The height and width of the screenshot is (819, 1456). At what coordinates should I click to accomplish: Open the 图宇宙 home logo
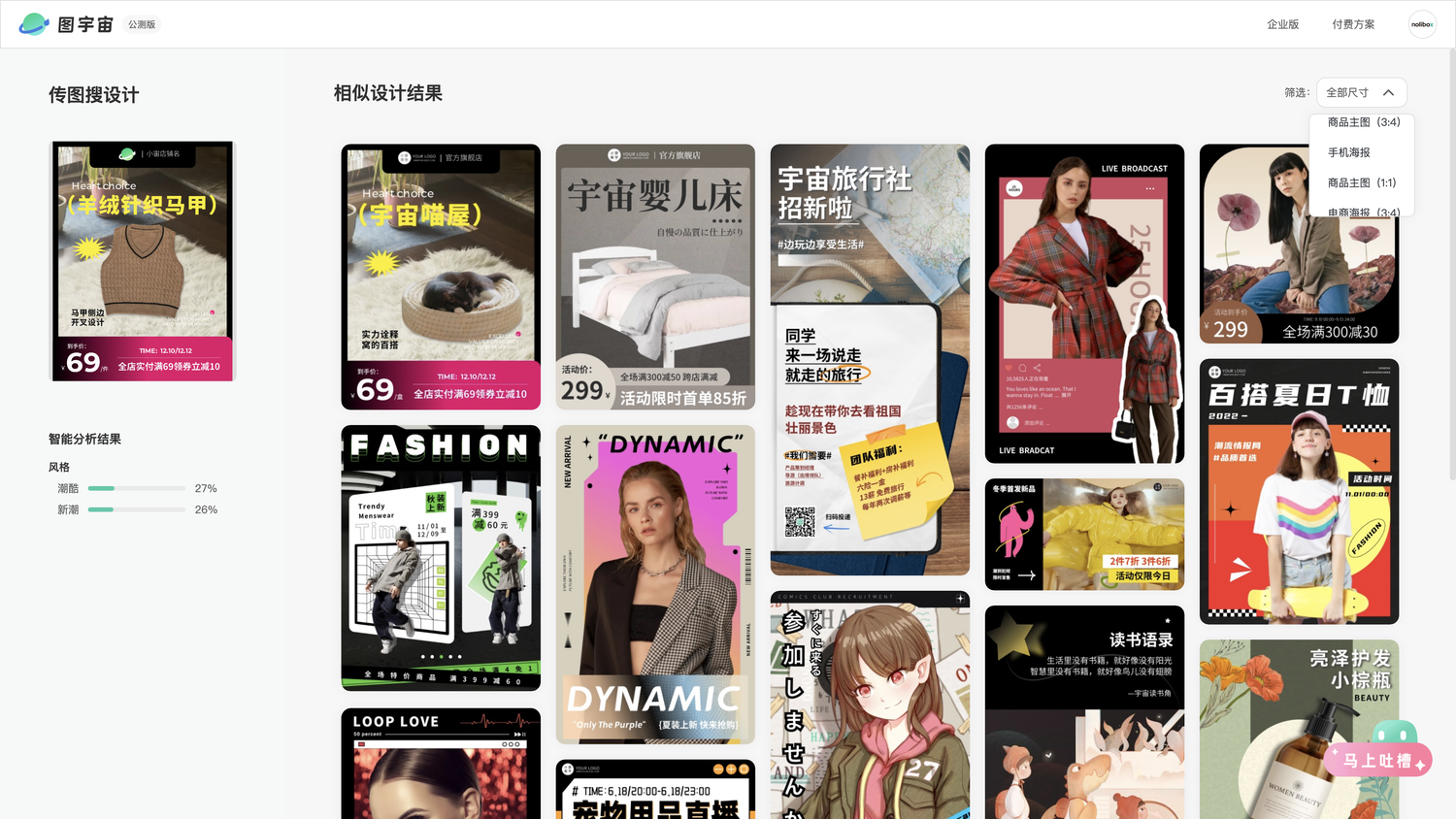click(x=66, y=24)
